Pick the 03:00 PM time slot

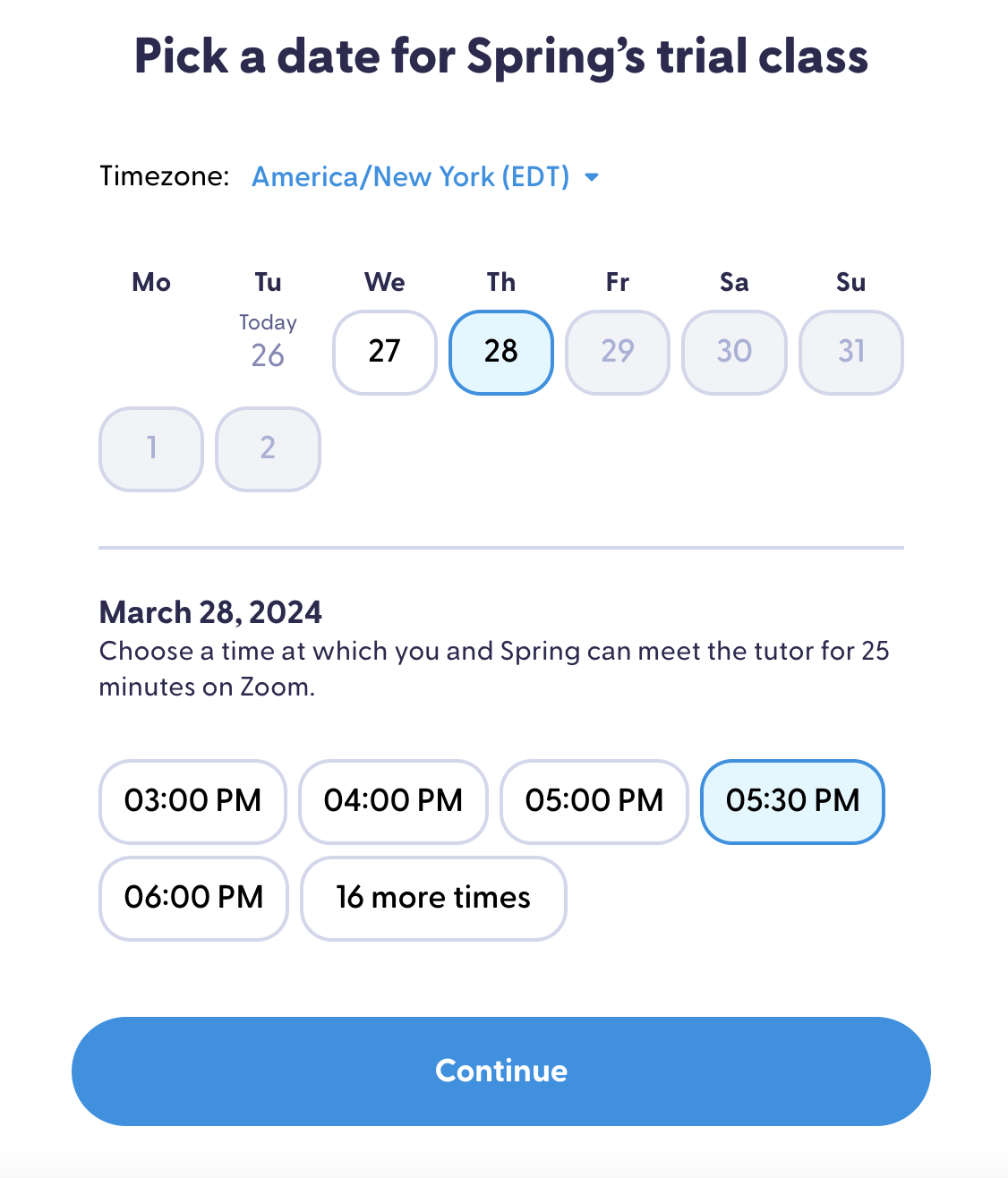(x=192, y=801)
